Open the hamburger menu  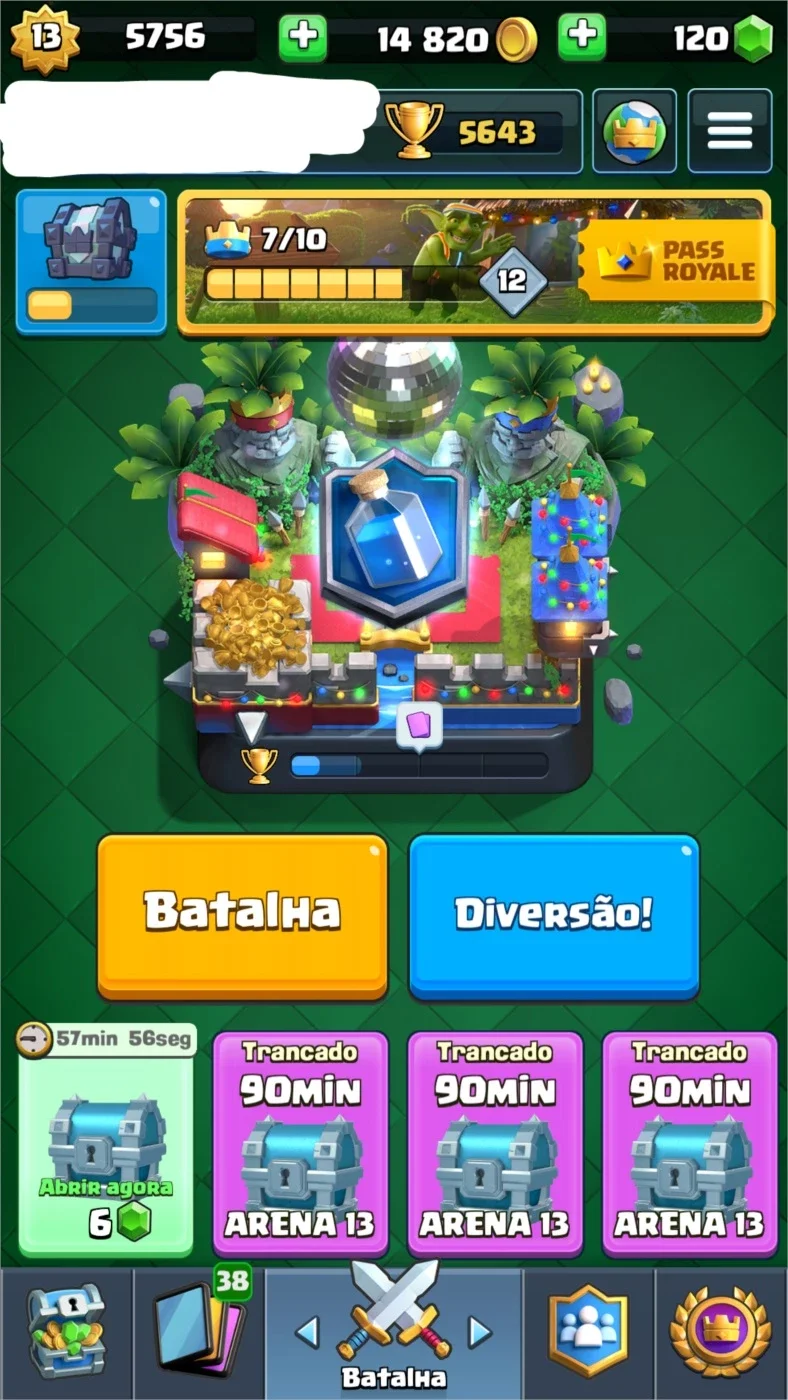[730, 131]
